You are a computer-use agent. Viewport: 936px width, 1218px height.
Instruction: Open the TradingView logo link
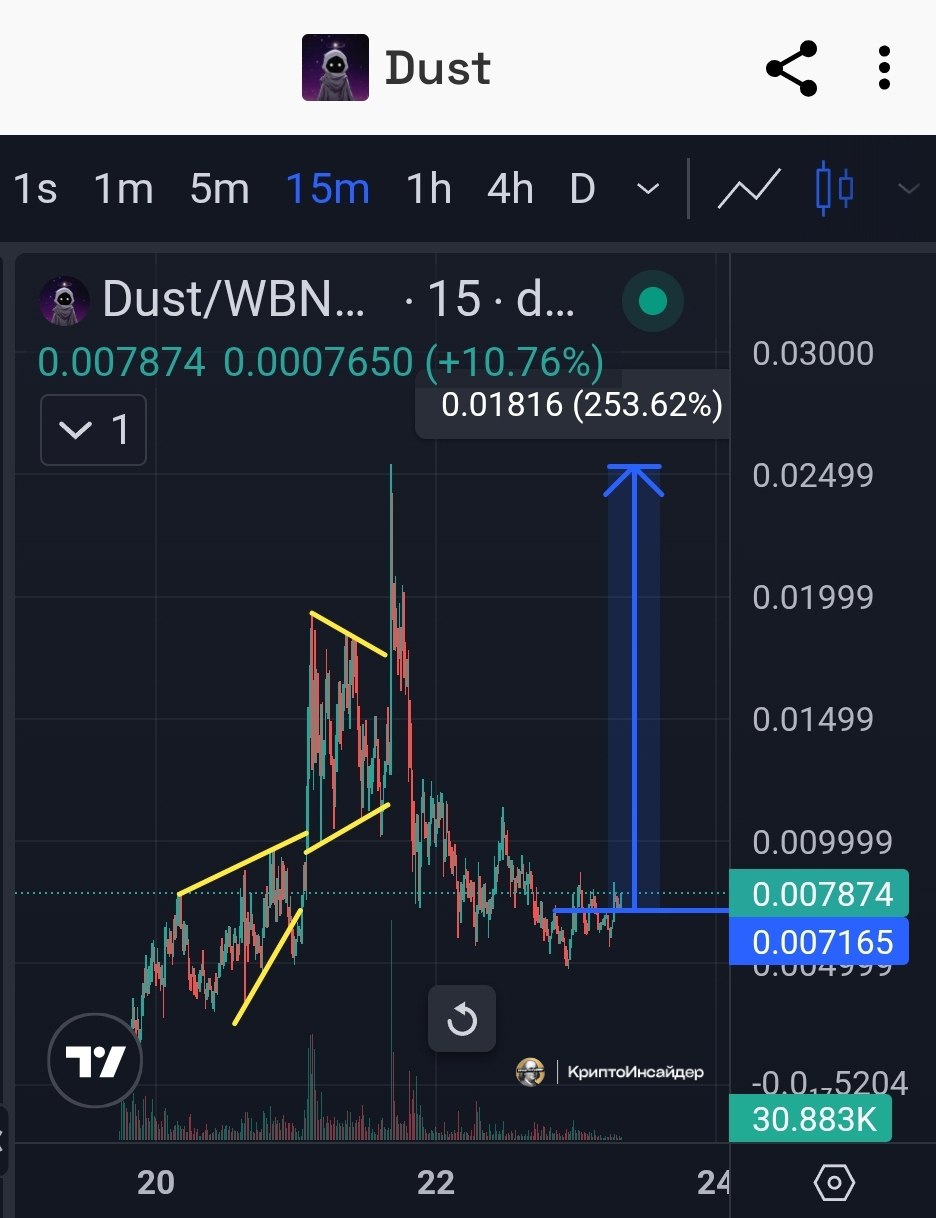pyautogui.click(x=95, y=1061)
